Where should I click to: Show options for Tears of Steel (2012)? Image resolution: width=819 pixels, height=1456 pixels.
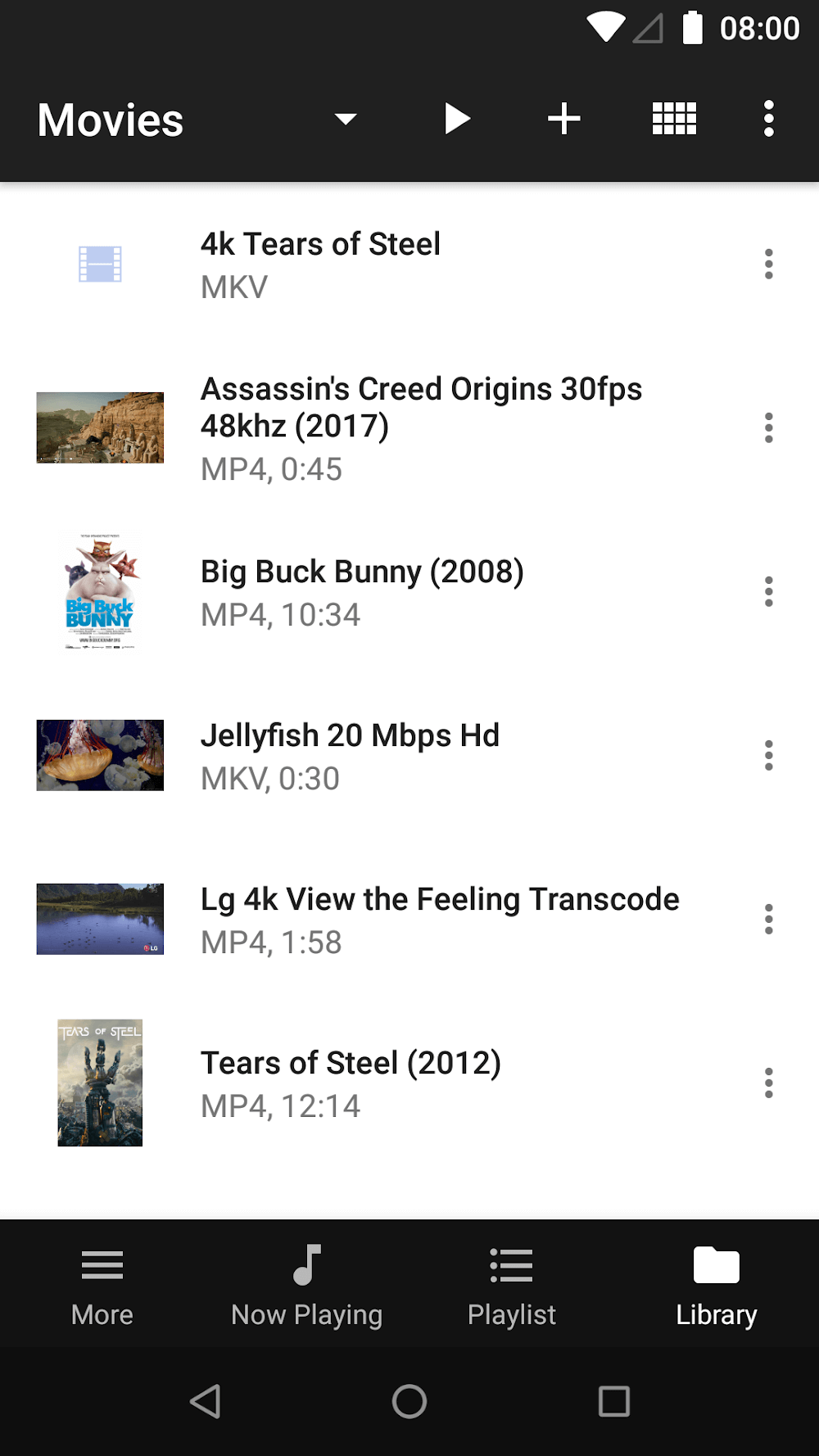coord(768,1083)
